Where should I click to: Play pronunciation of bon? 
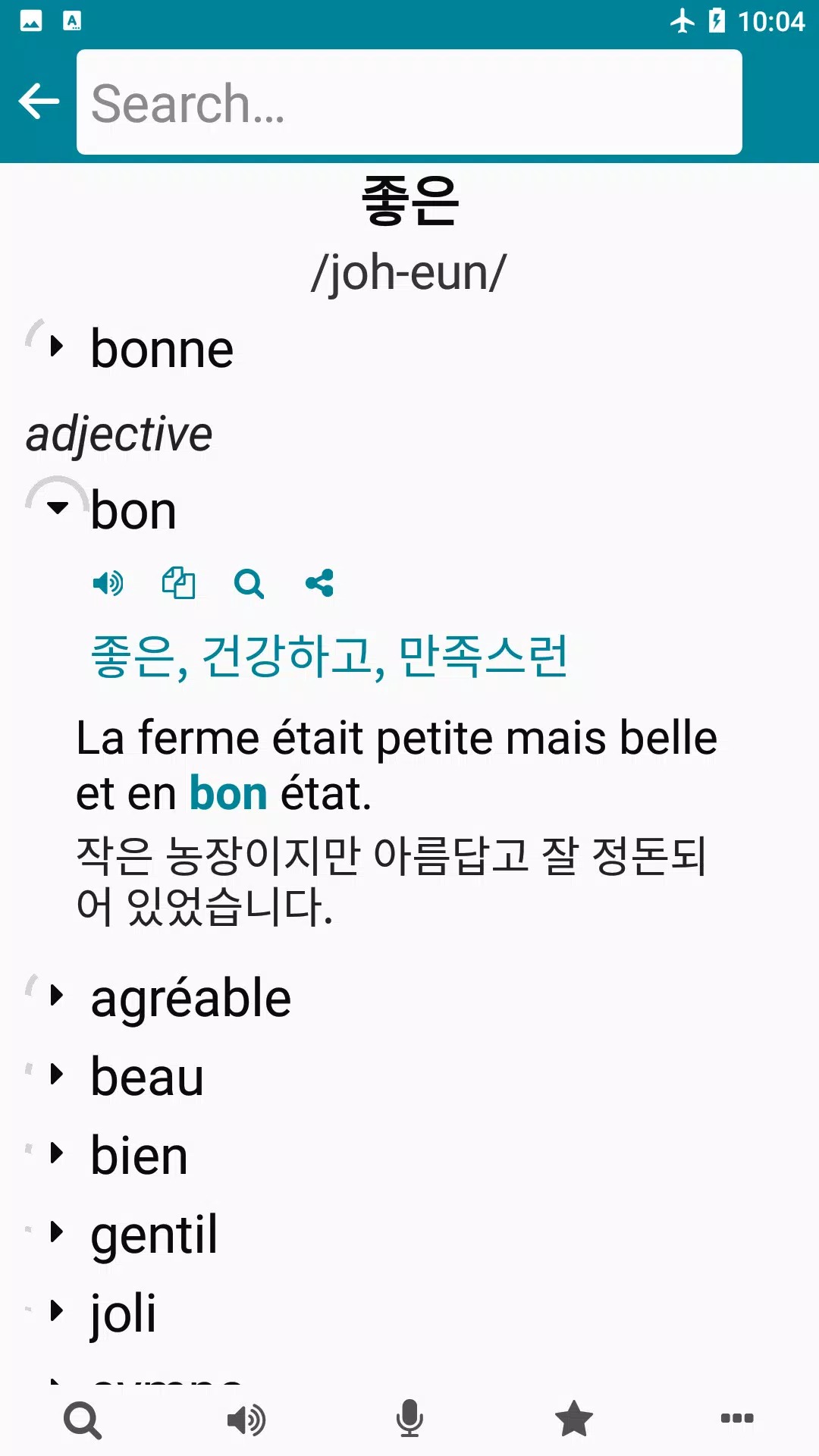tap(108, 583)
